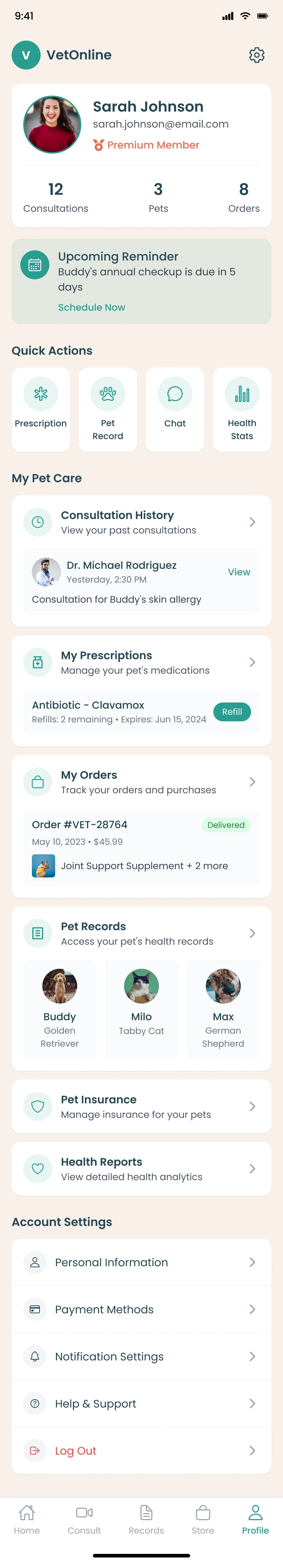283x1568 pixels.
Task: Open Personal Information settings
Action: point(141,1263)
